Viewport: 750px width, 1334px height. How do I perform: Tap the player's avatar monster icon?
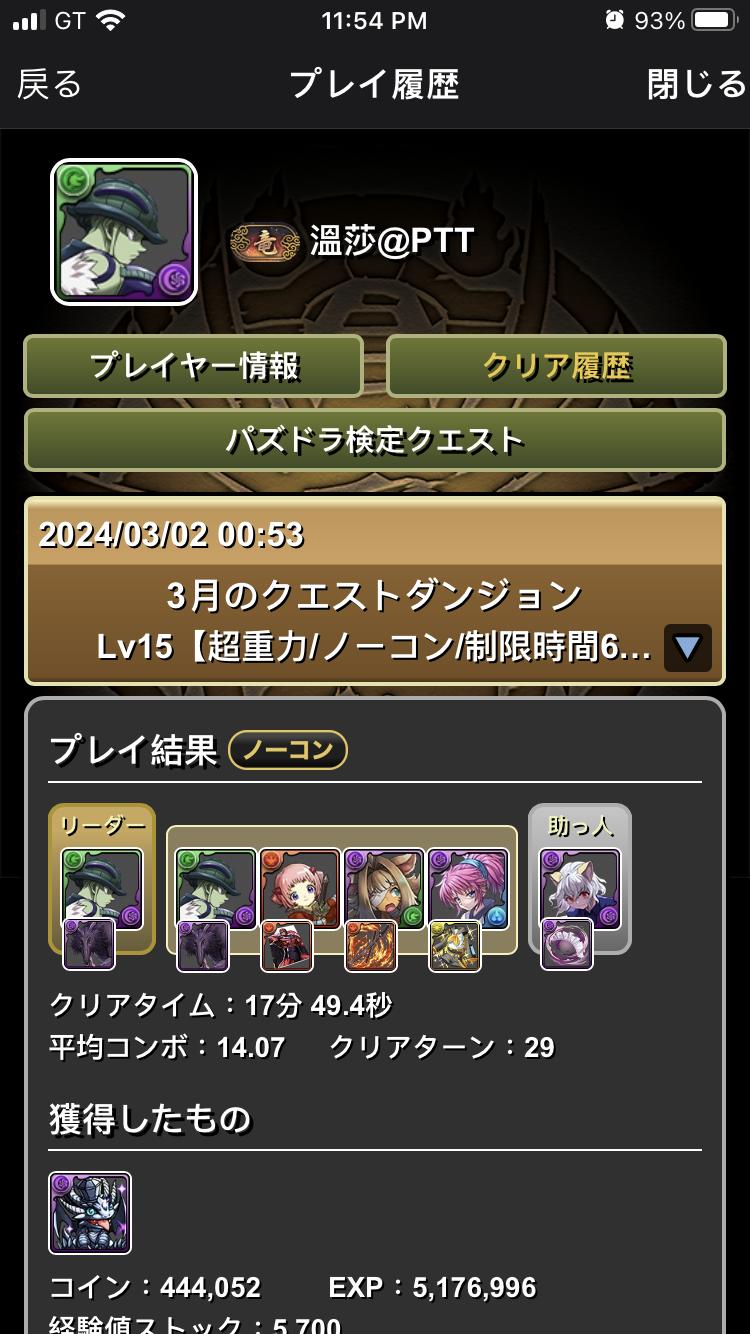point(124,232)
